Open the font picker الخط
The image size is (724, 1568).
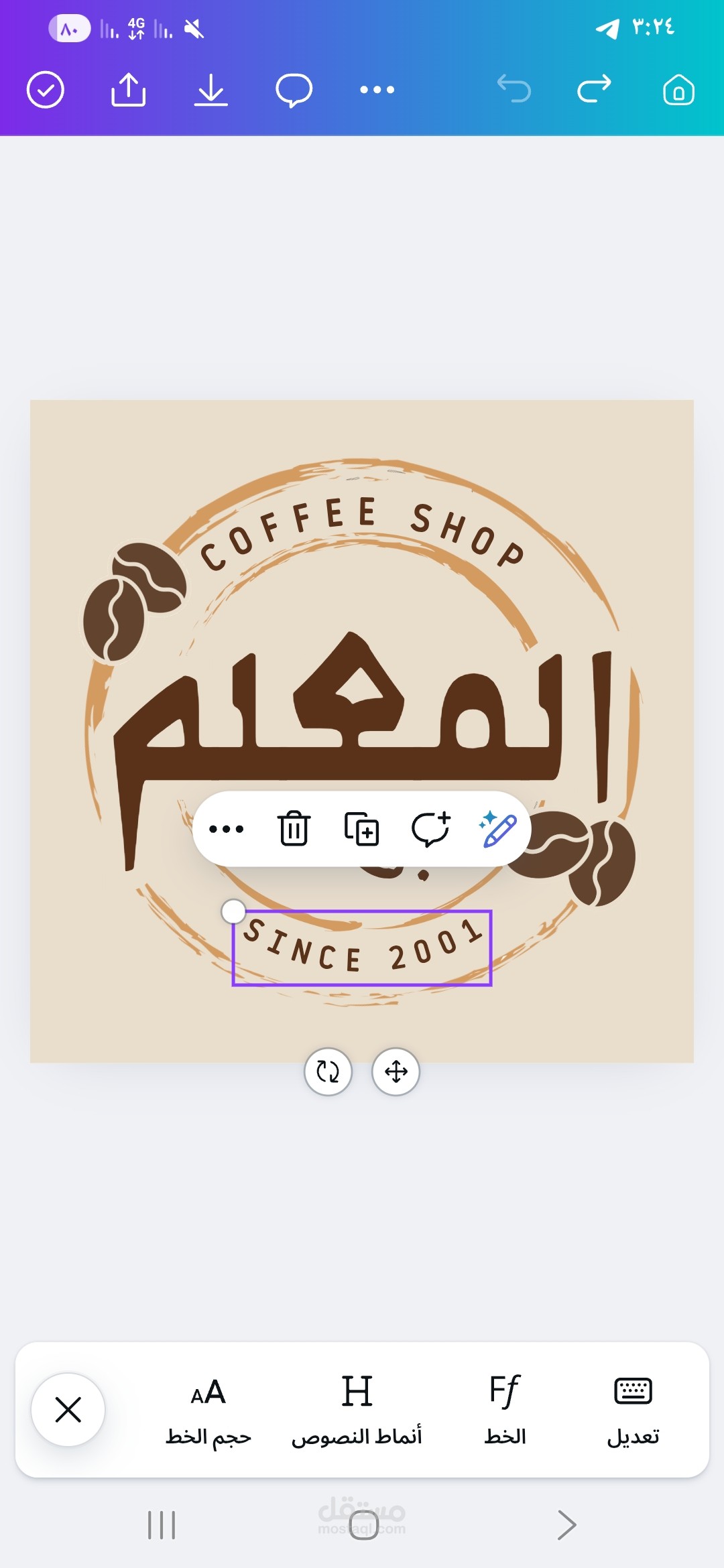pos(505,1410)
